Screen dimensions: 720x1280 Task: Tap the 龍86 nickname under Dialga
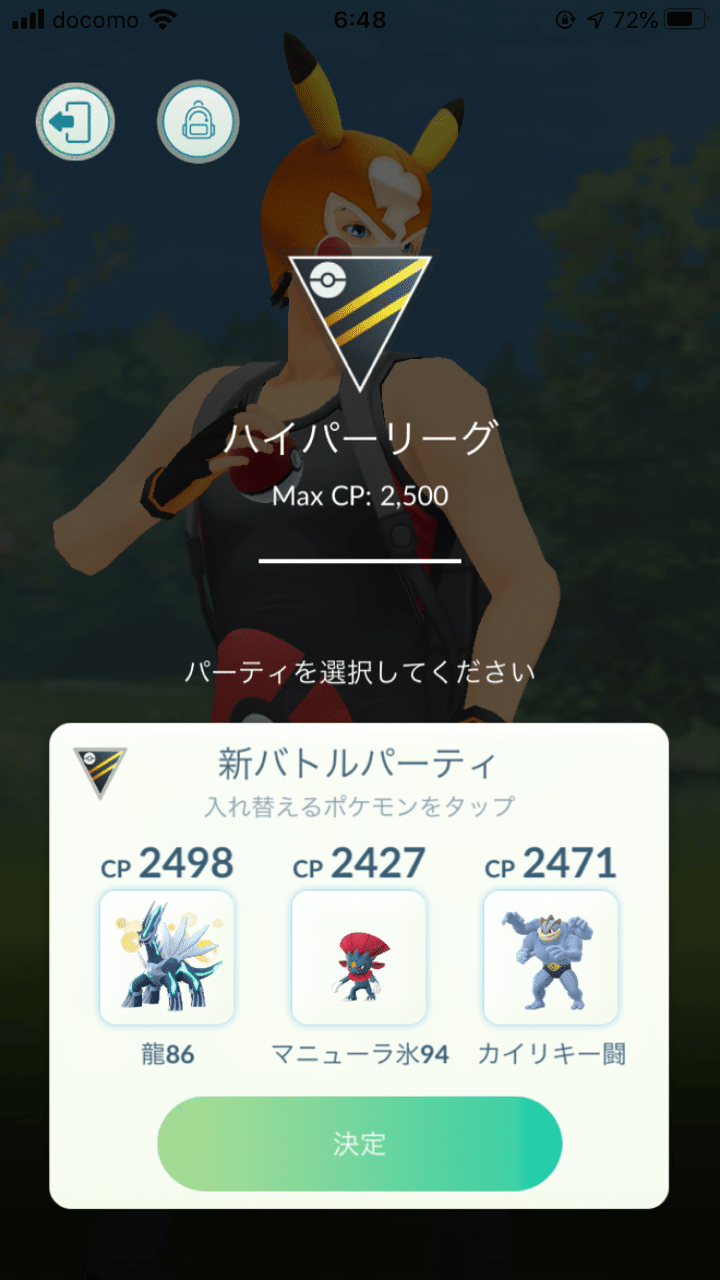(167, 1056)
